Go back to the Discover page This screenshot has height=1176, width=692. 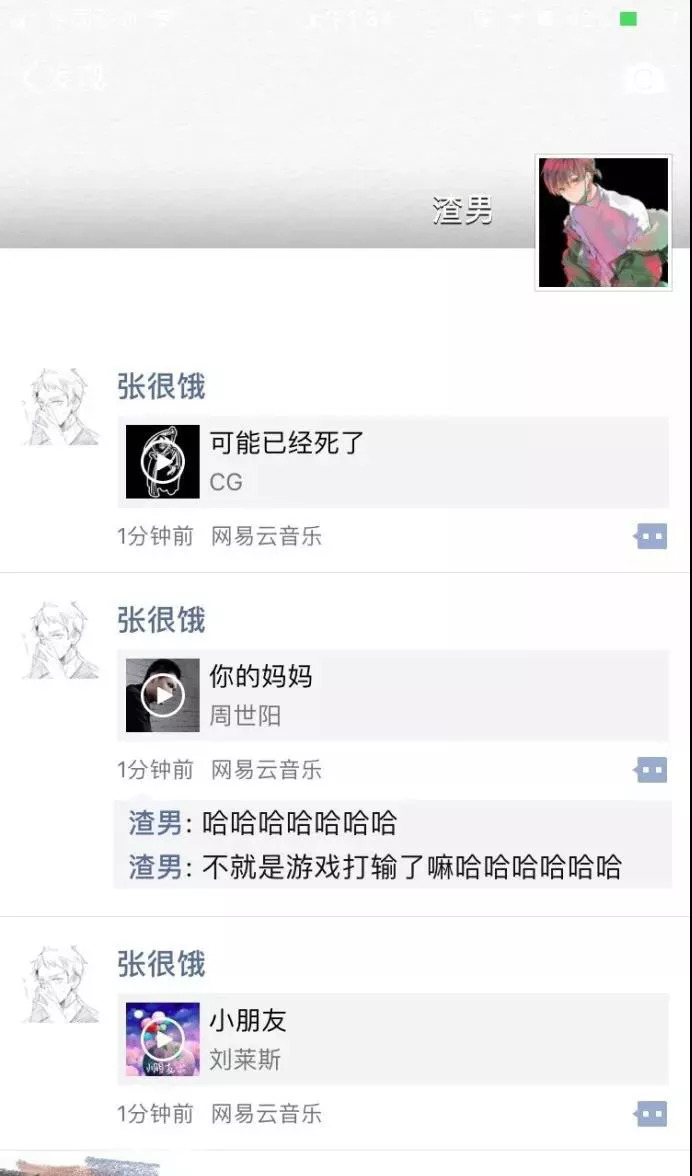(x=60, y=78)
